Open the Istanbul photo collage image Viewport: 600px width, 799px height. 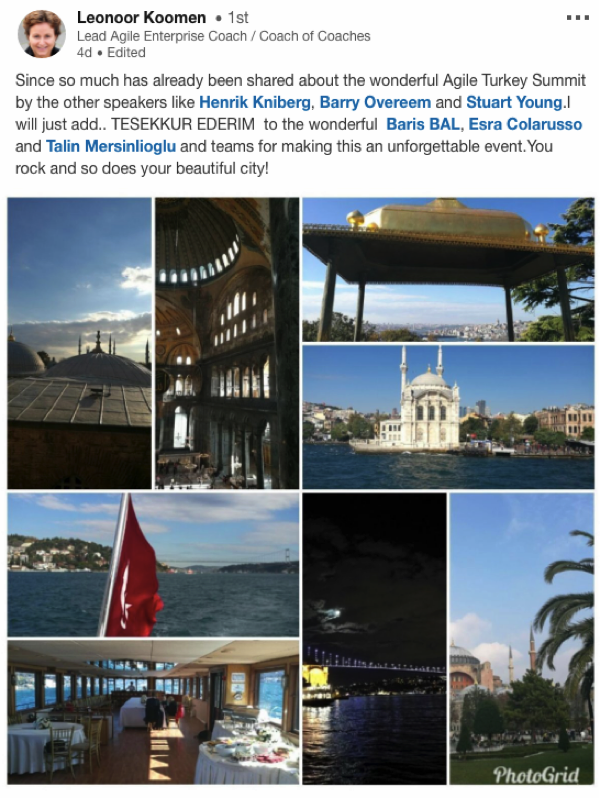tap(300, 490)
